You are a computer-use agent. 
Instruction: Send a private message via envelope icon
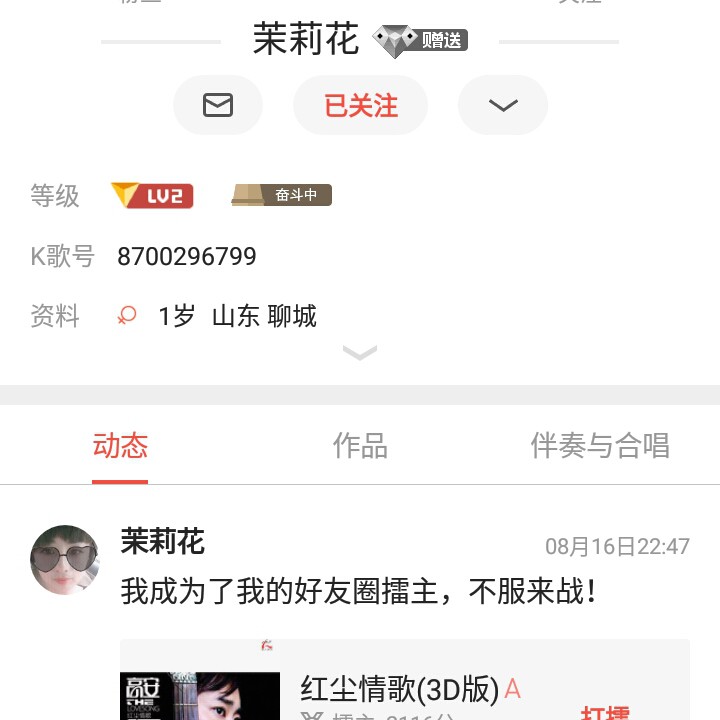[218, 105]
